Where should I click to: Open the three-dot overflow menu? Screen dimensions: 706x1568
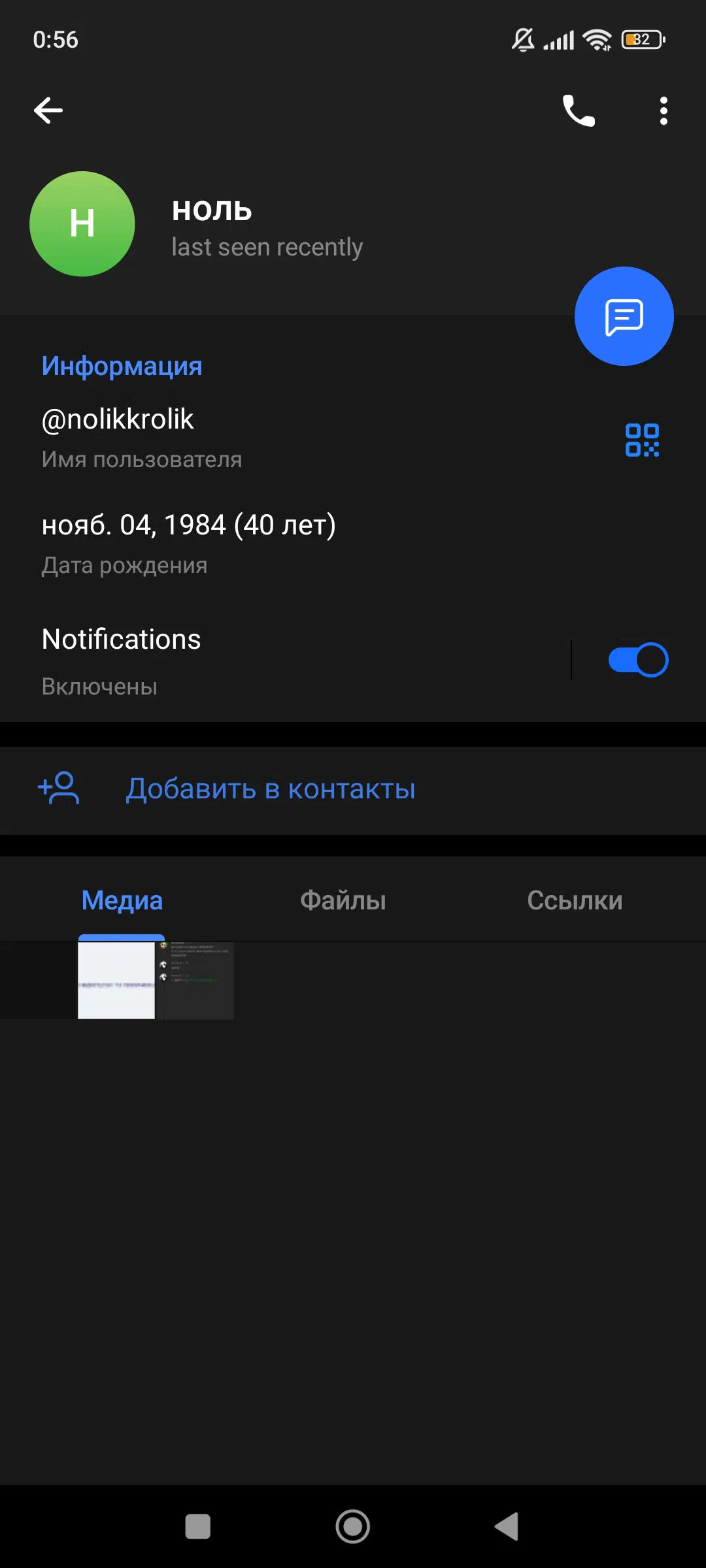[664, 110]
